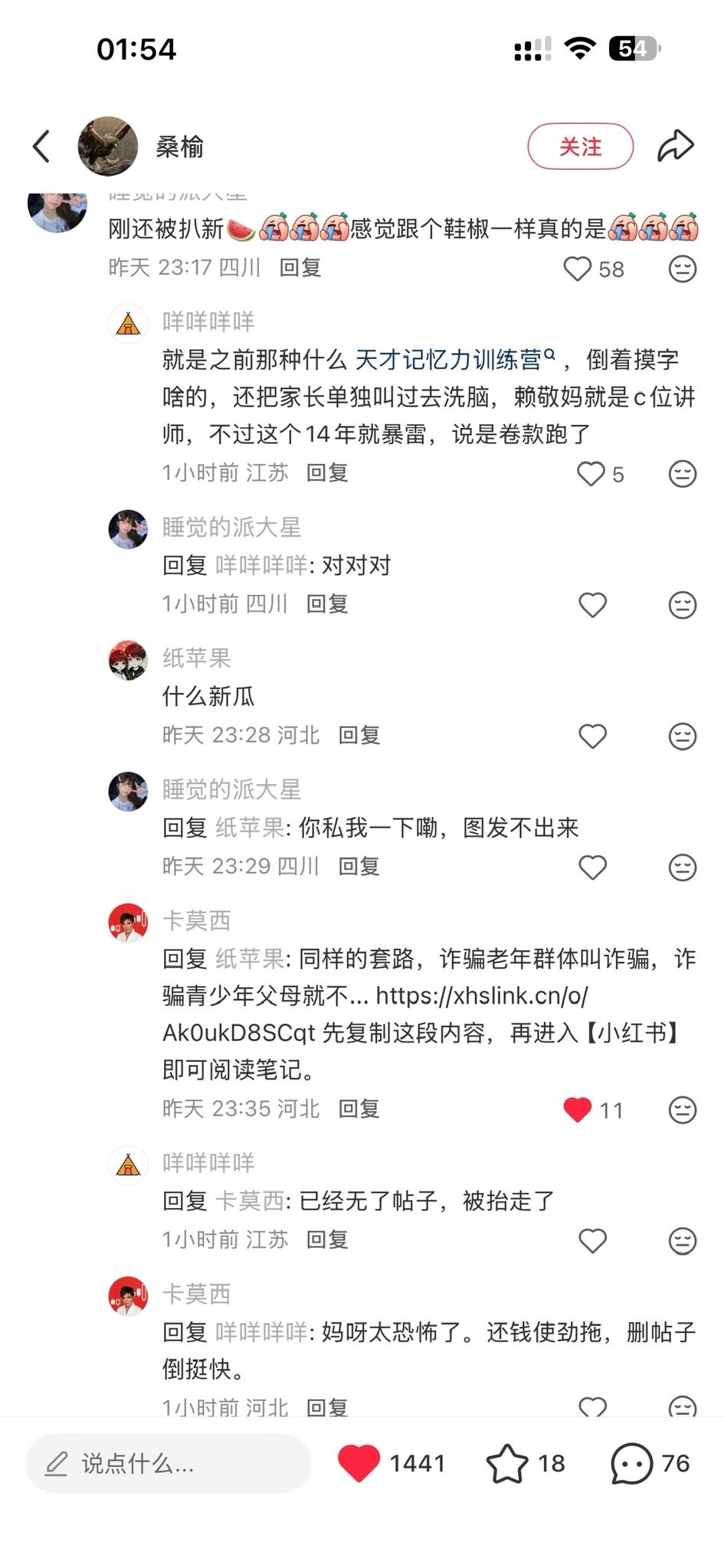Share this post via the arrow icon

point(676,145)
